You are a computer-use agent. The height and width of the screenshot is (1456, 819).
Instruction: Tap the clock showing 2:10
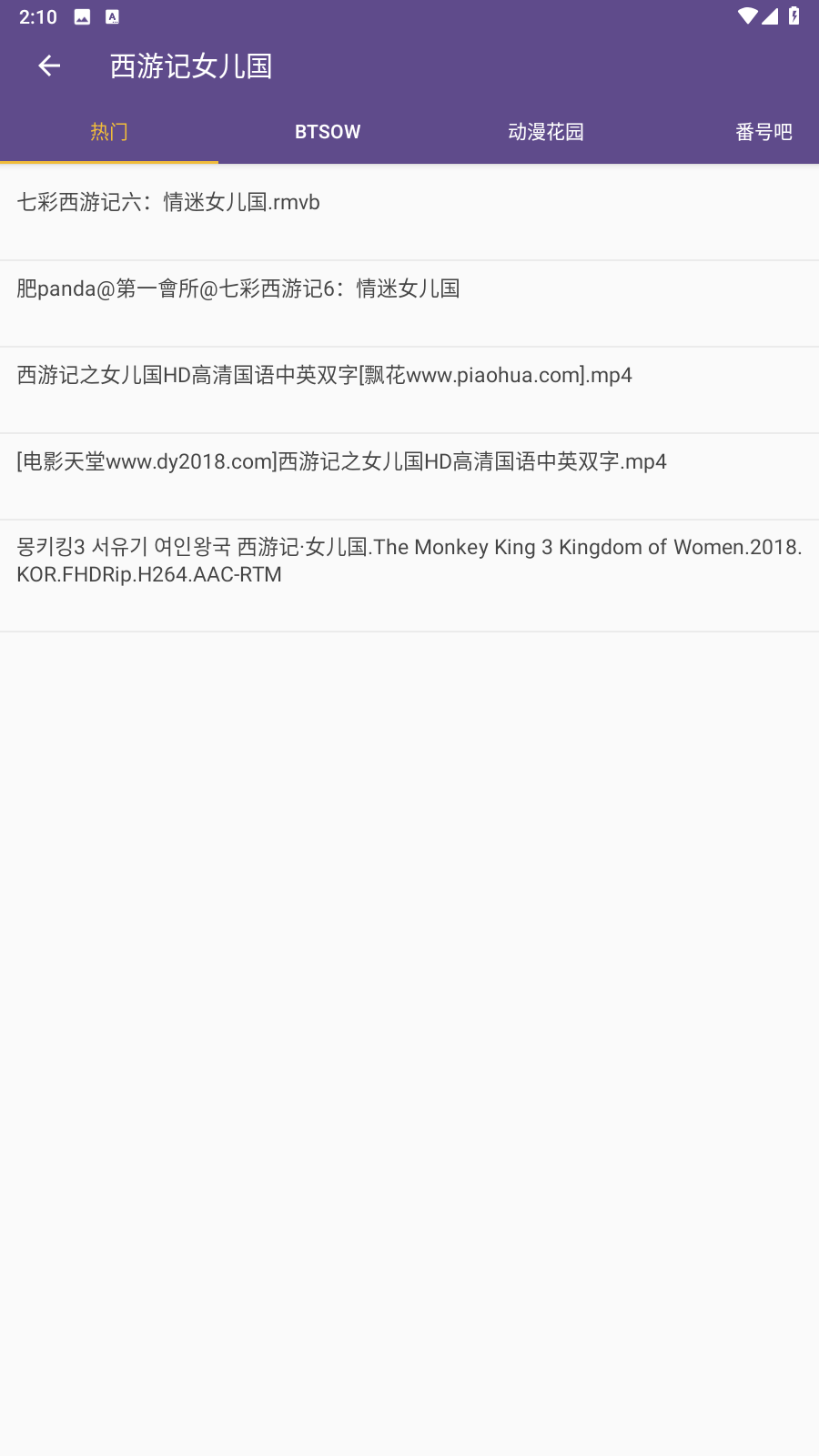[36, 15]
